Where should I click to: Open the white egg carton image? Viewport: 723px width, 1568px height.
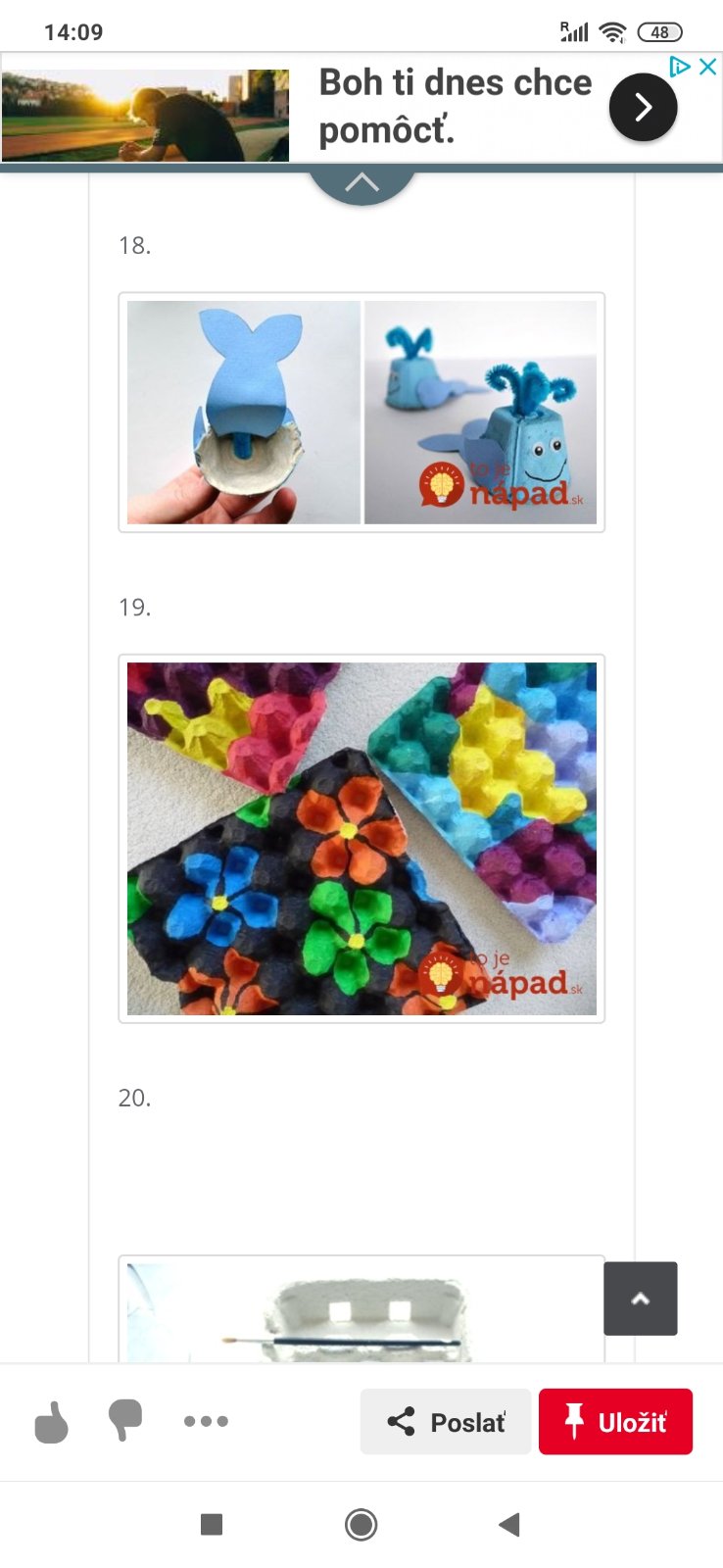click(361, 1311)
